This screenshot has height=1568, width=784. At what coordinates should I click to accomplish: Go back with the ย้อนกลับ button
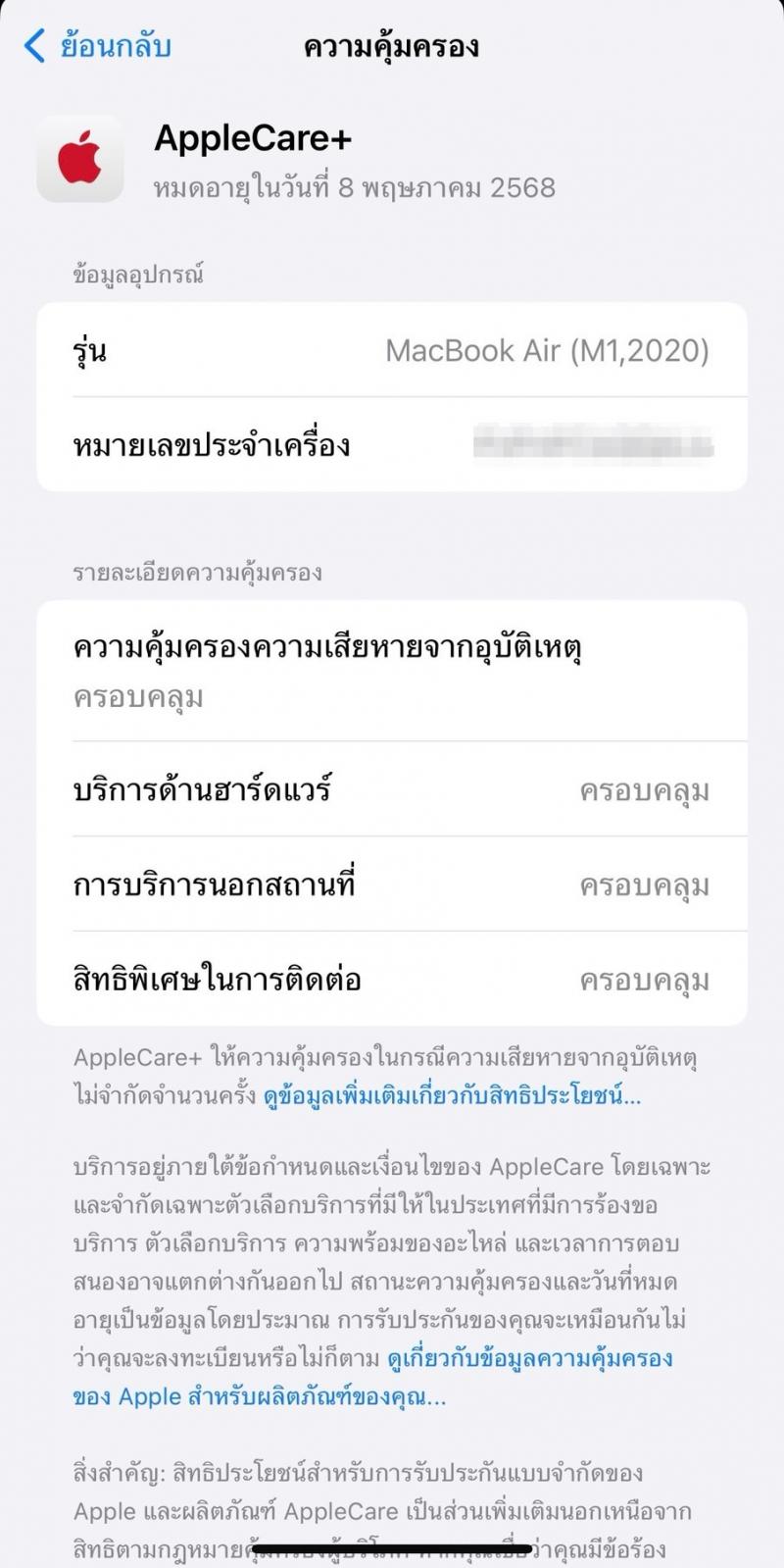point(97,46)
